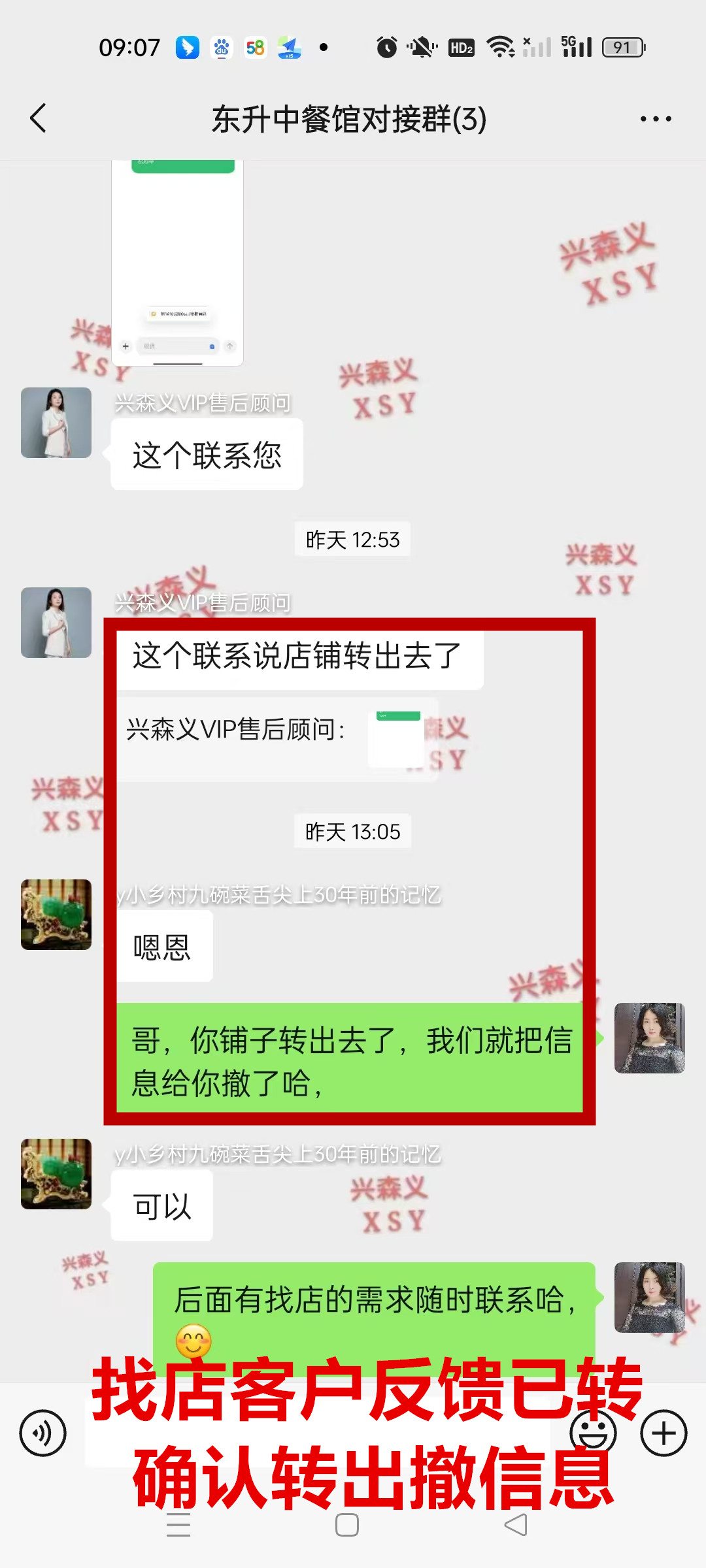Viewport: 706px width, 1568px height.
Task: Tap the system home button
Action: click(346, 1526)
